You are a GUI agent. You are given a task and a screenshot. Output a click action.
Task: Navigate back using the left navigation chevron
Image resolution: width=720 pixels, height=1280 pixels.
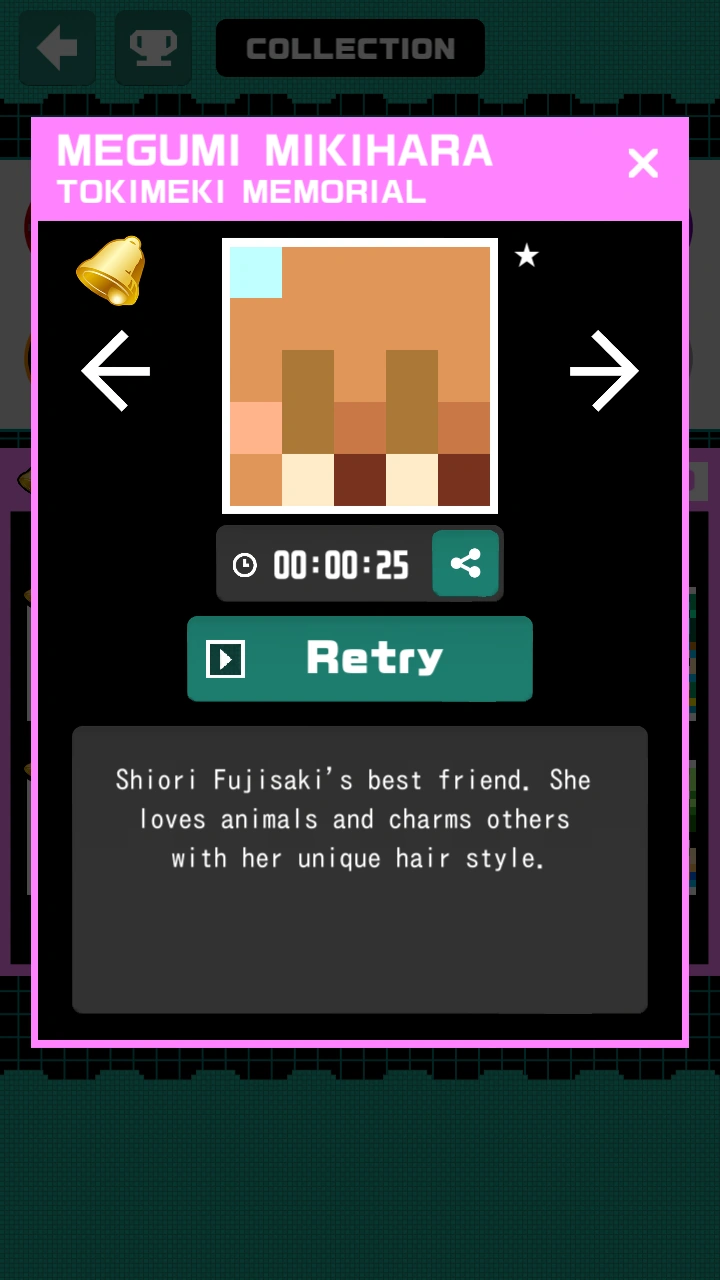point(116,371)
